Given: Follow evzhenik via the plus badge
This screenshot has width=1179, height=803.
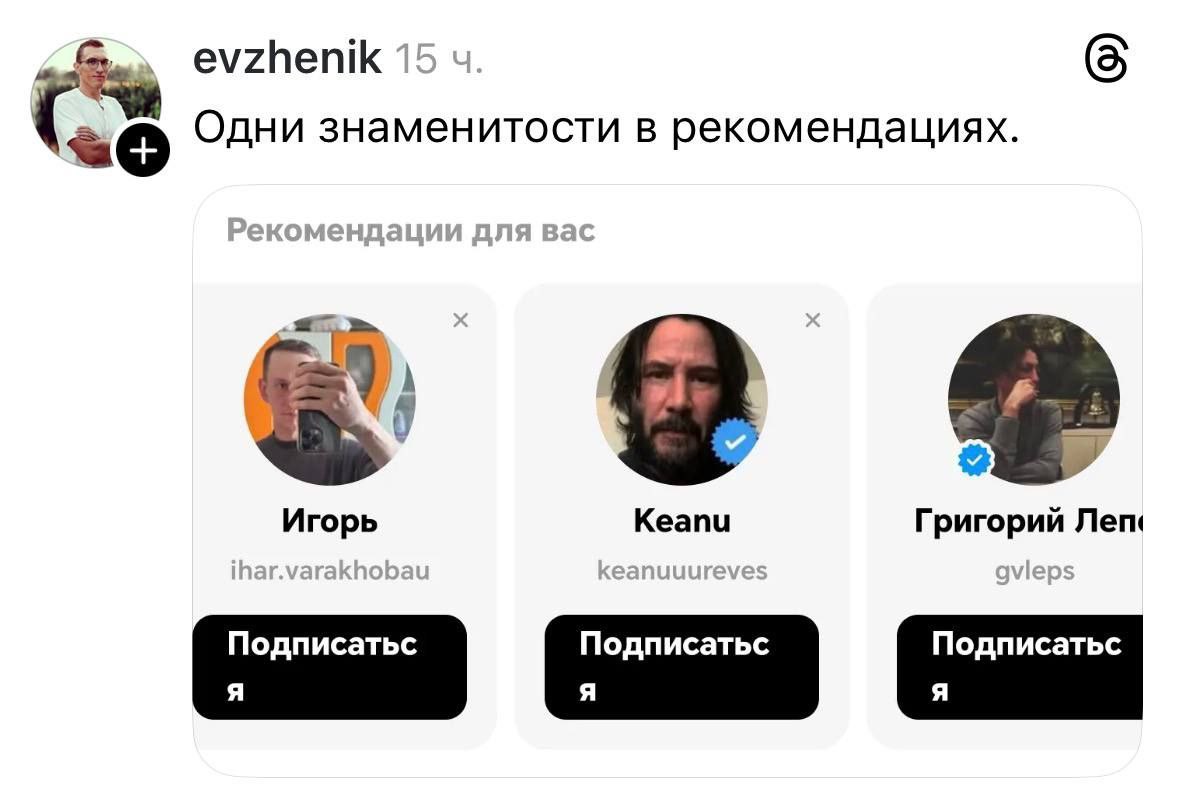Looking at the screenshot, I should tap(144, 152).
